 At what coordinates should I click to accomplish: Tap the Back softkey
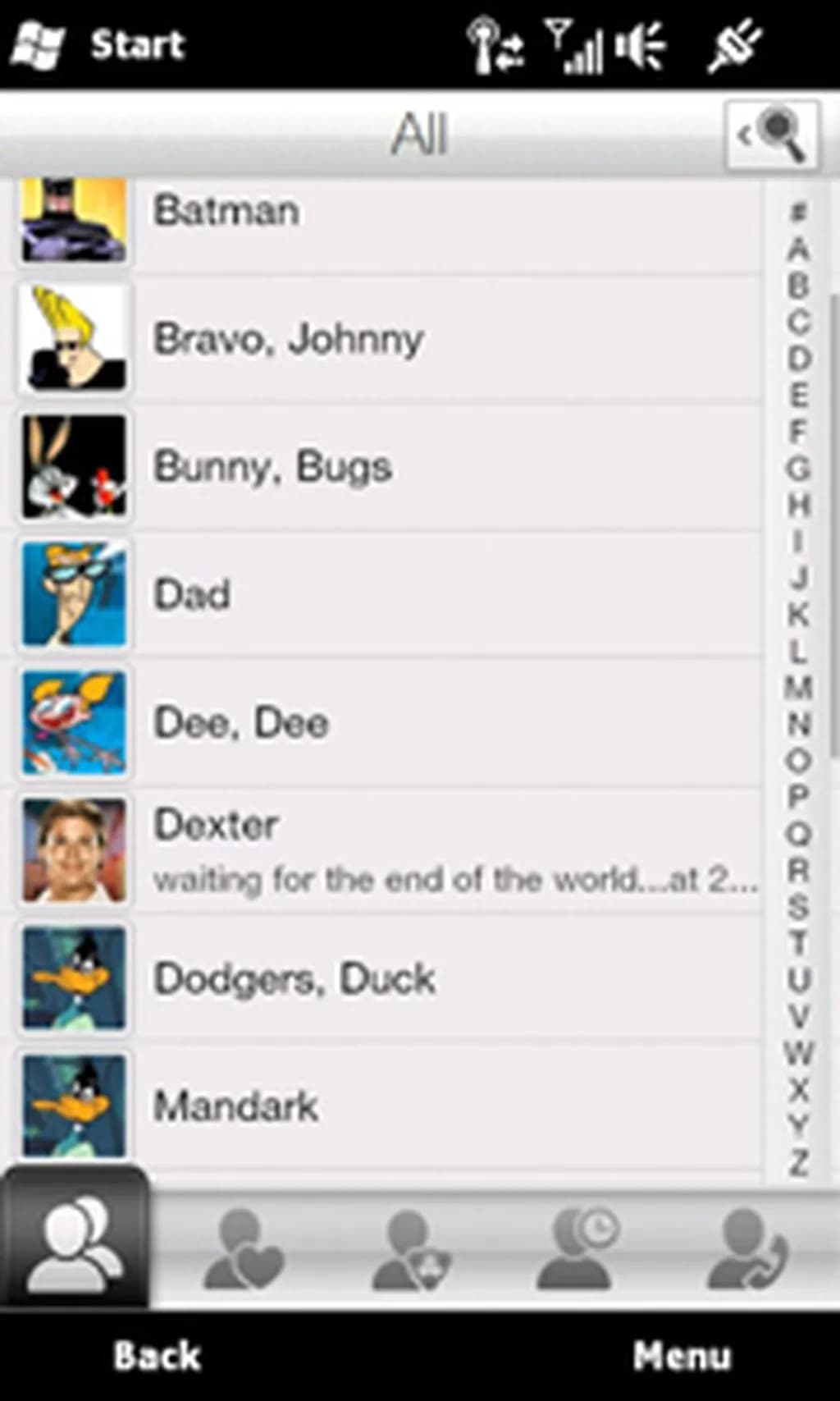pos(157,1356)
